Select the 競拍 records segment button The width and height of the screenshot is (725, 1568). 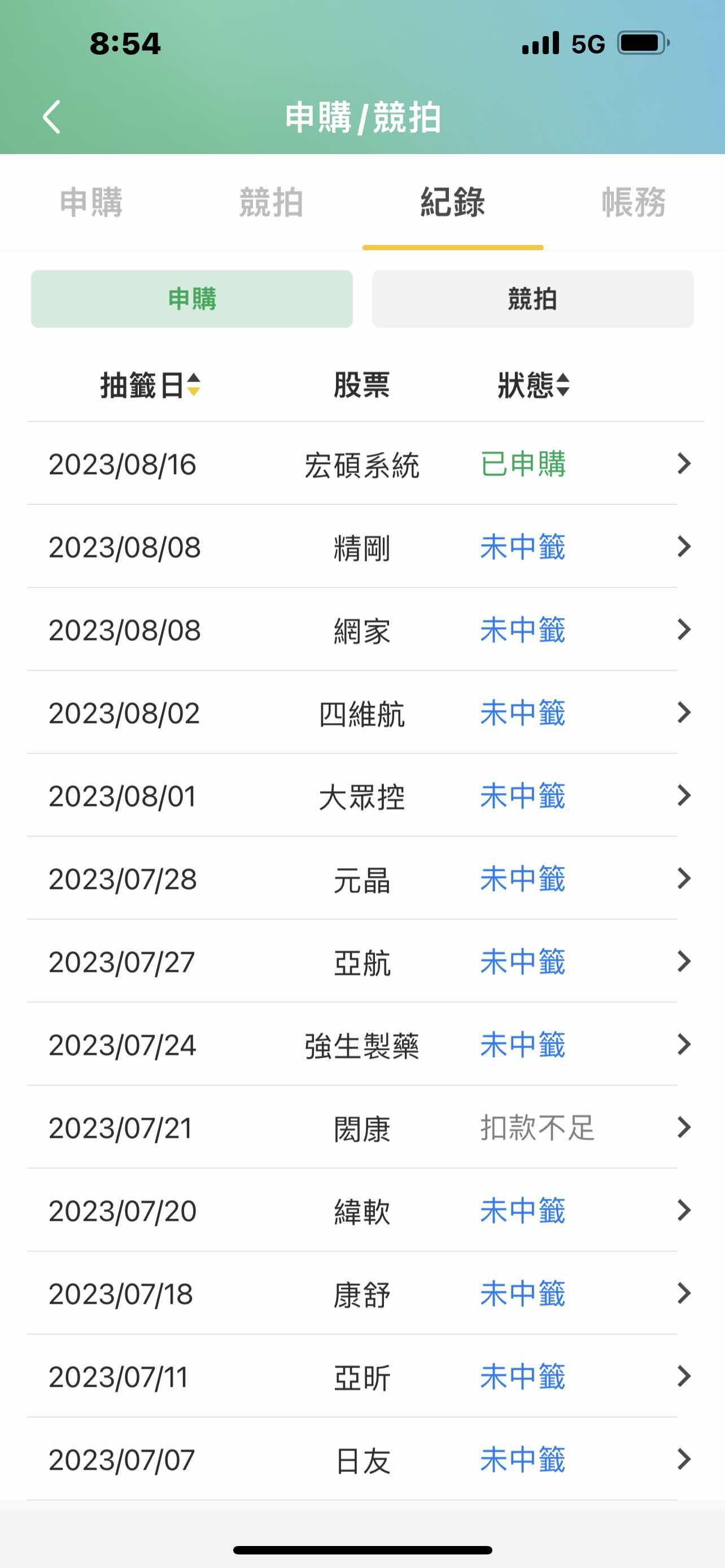[532, 299]
